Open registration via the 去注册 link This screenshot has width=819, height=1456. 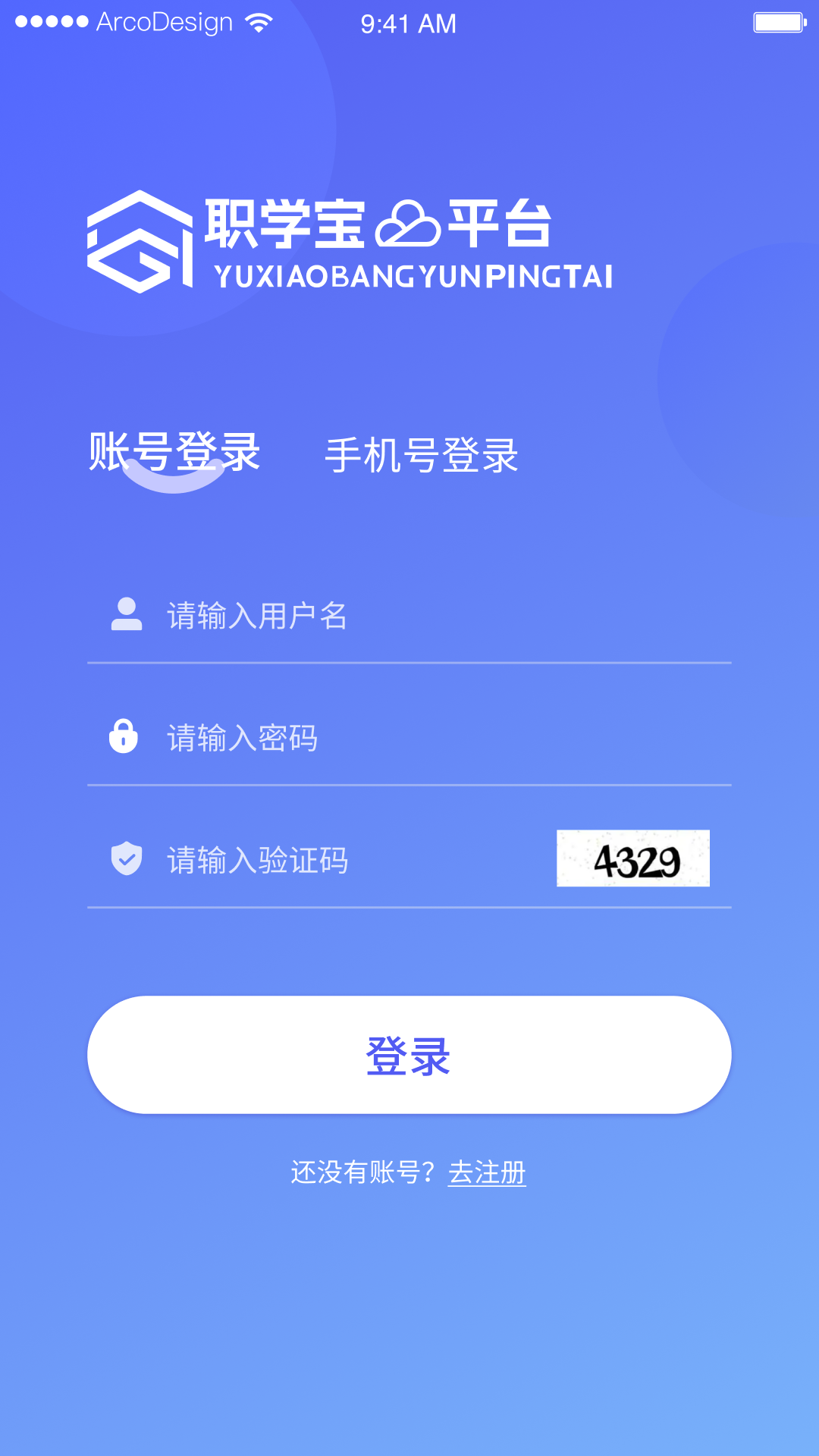pos(487,1174)
